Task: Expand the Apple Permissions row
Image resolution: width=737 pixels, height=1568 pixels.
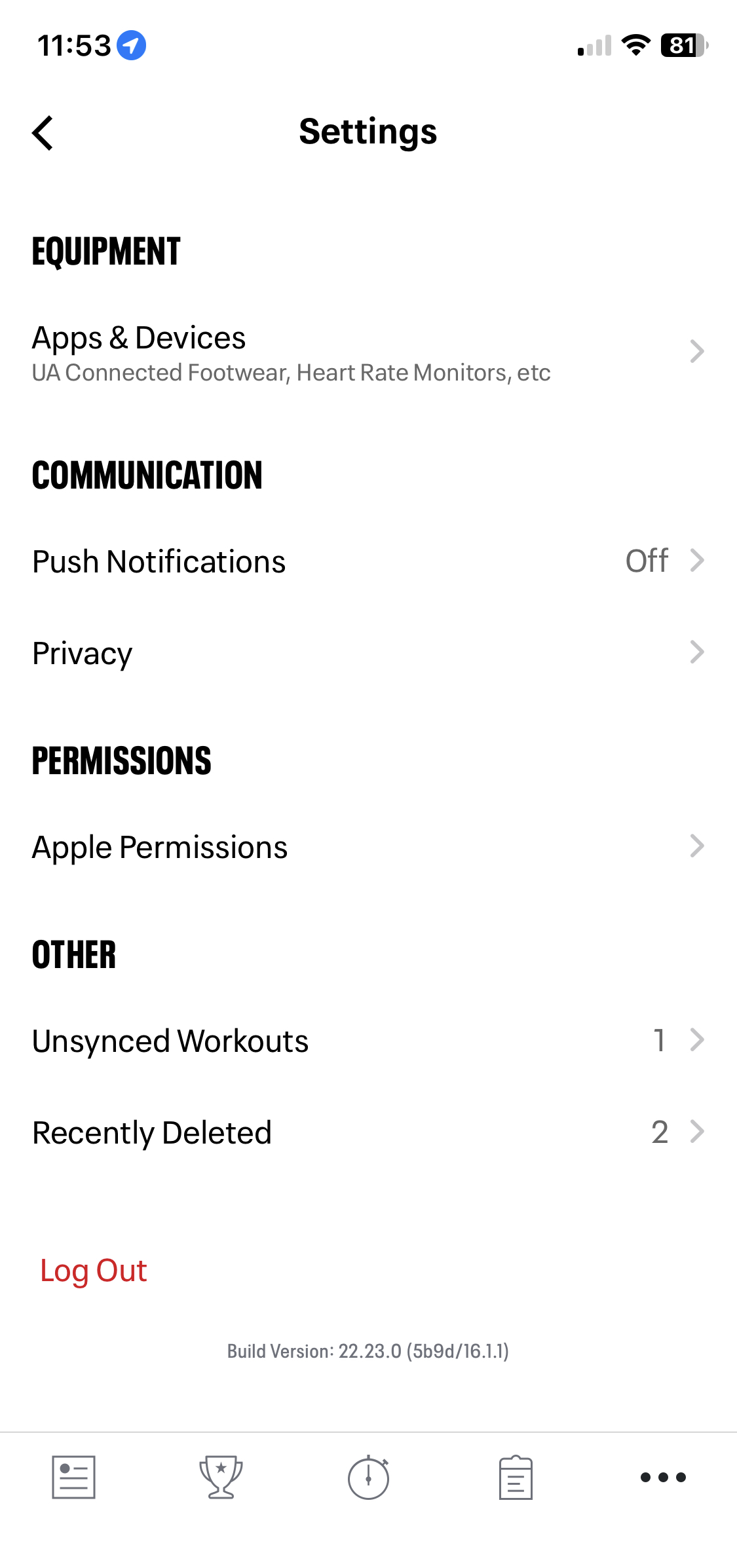Action: click(x=368, y=846)
